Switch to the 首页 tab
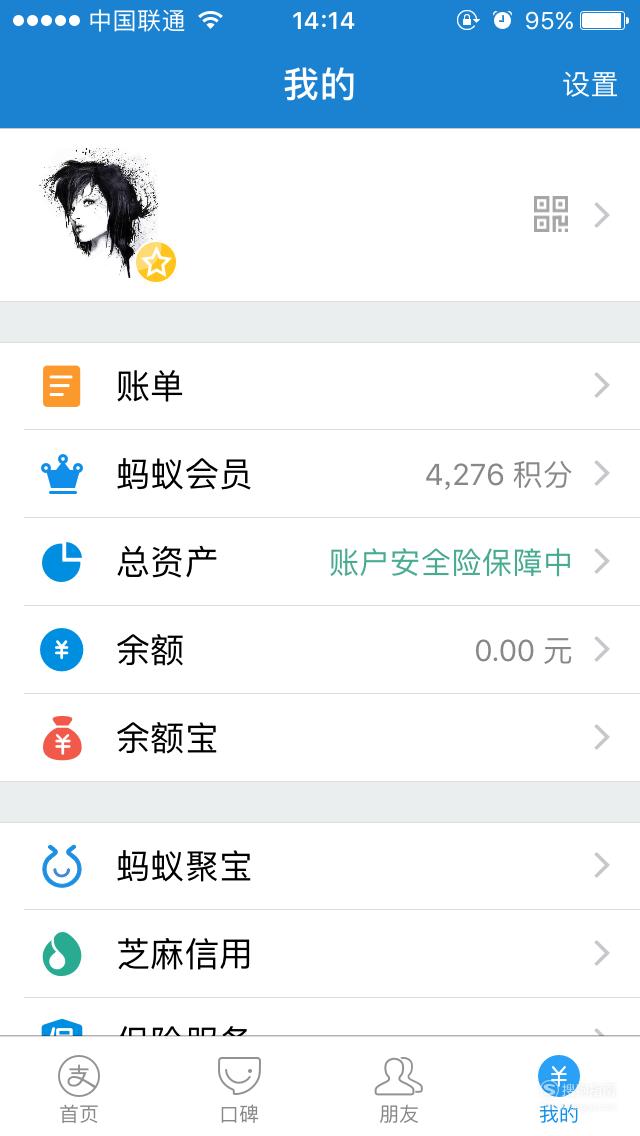640x1136 pixels. pos(79,1089)
